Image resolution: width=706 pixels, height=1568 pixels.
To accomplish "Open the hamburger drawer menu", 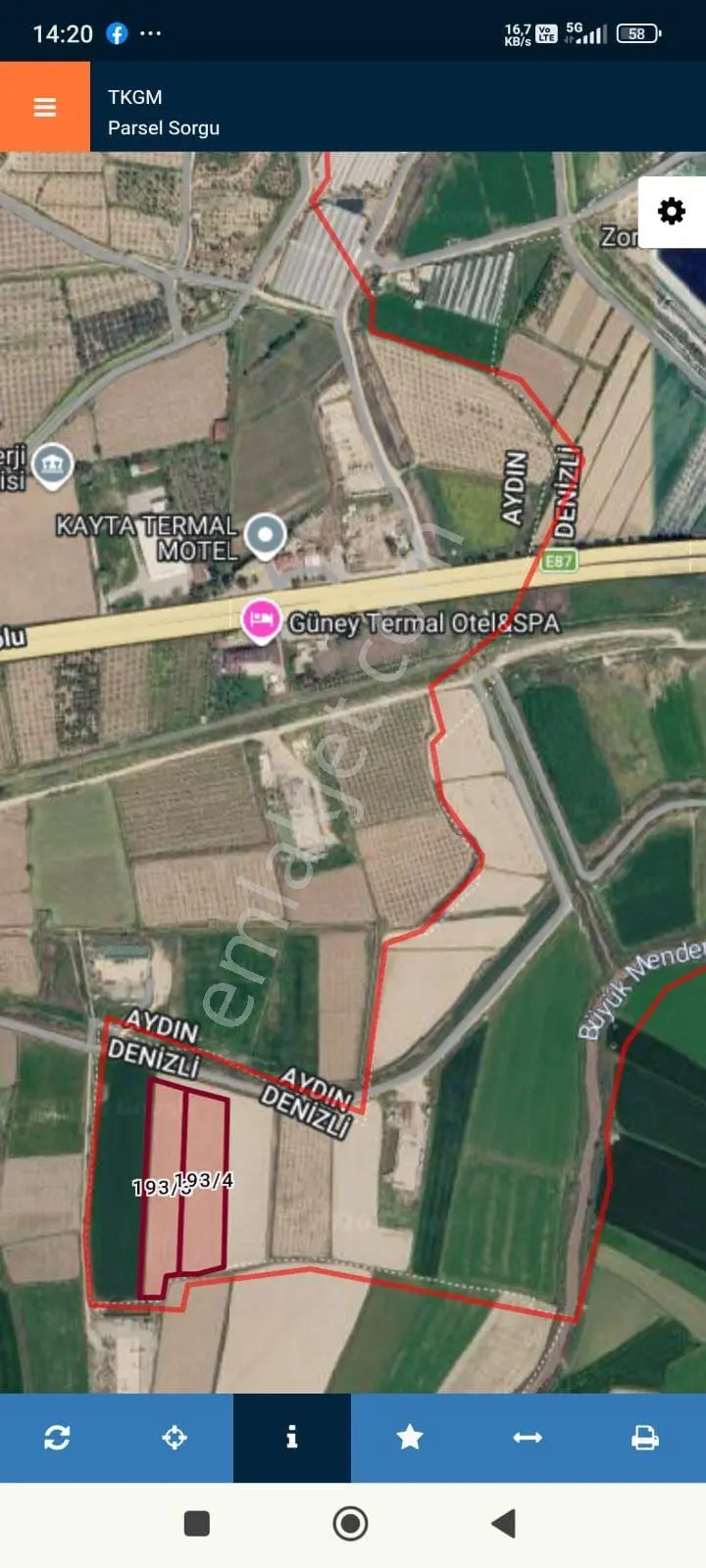I will click(45, 107).
